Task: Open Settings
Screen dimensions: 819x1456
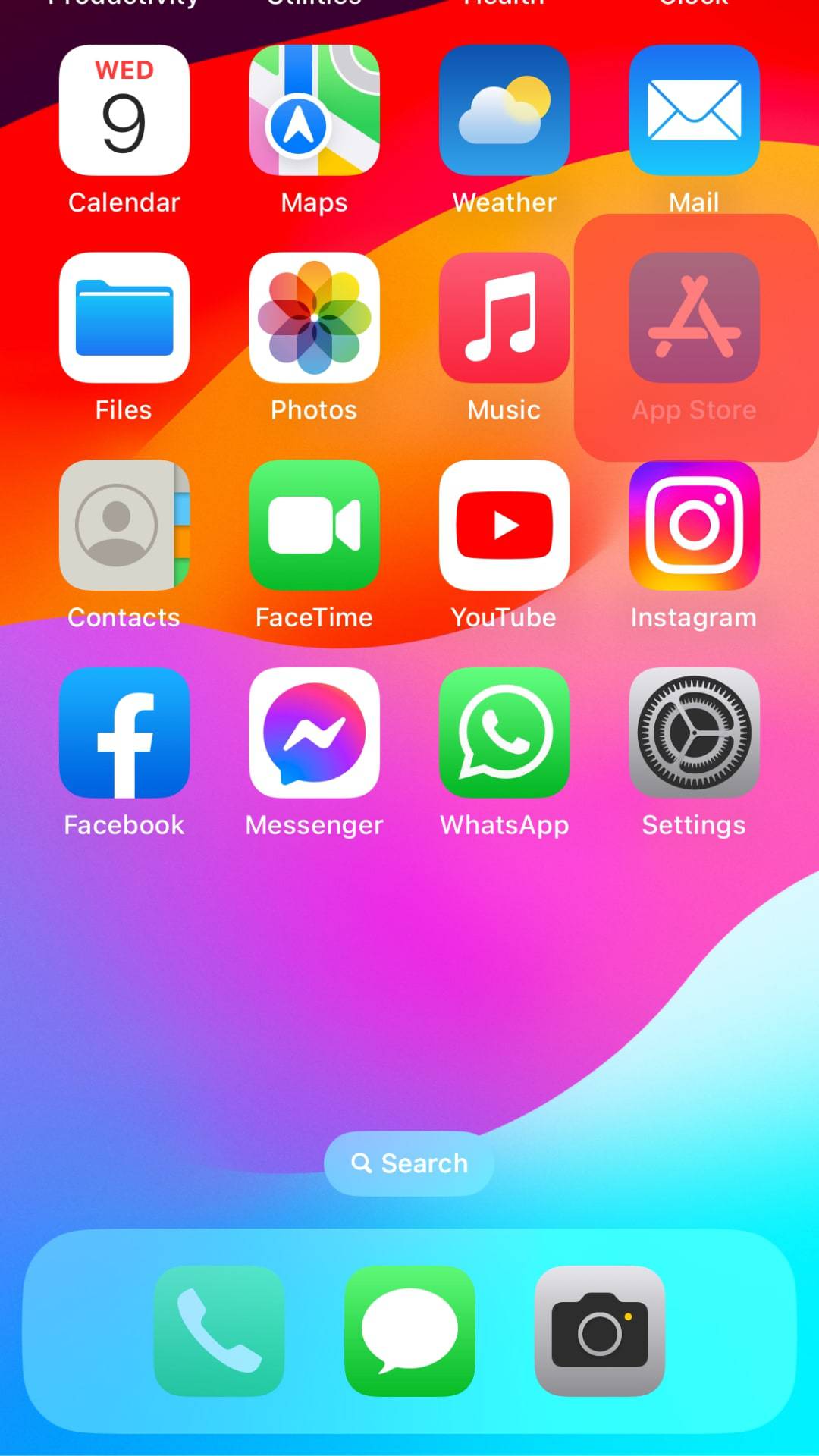Action: click(x=694, y=733)
